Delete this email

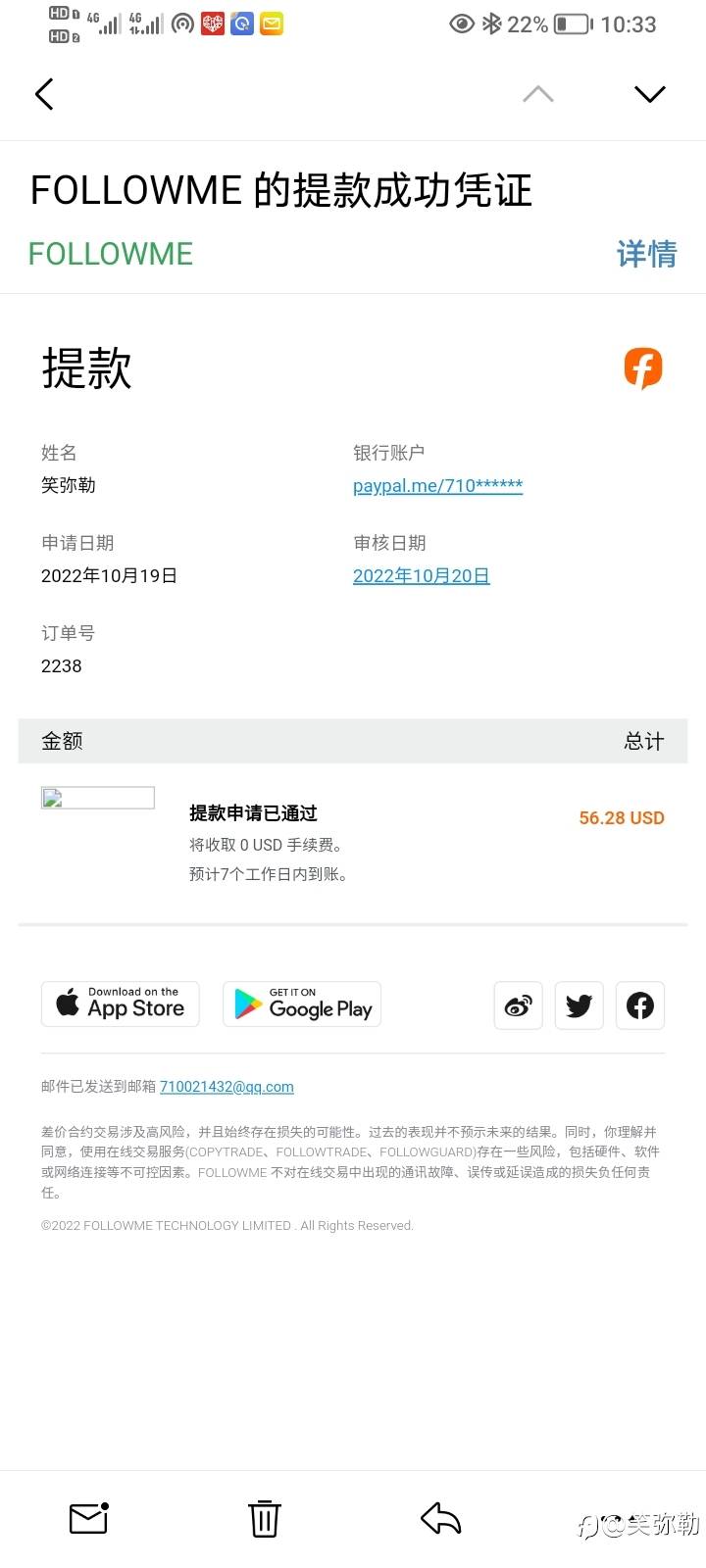(264, 1518)
